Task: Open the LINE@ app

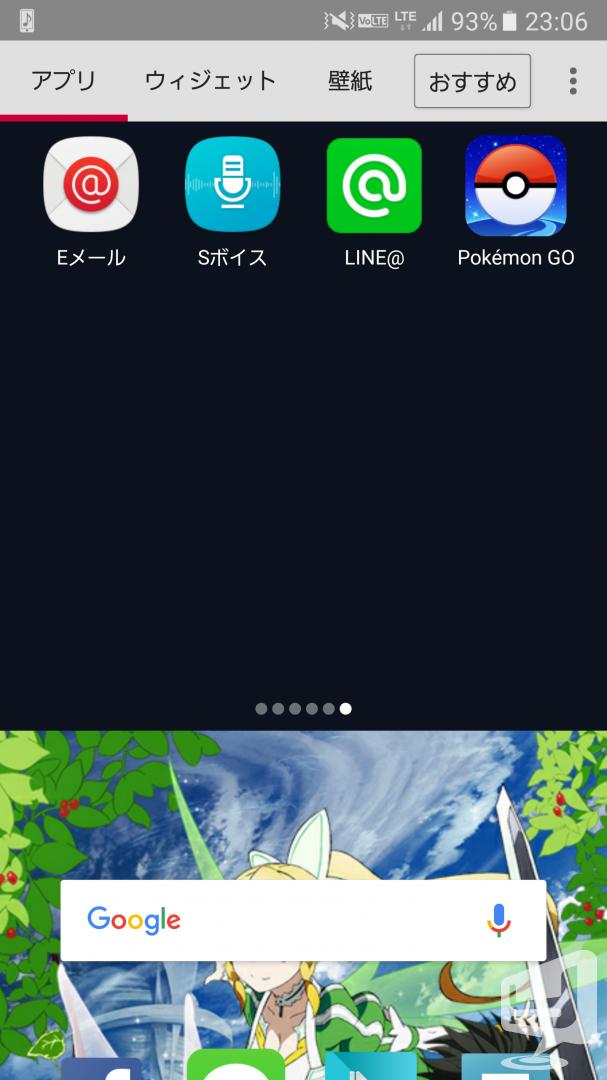Action: (x=374, y=202)
